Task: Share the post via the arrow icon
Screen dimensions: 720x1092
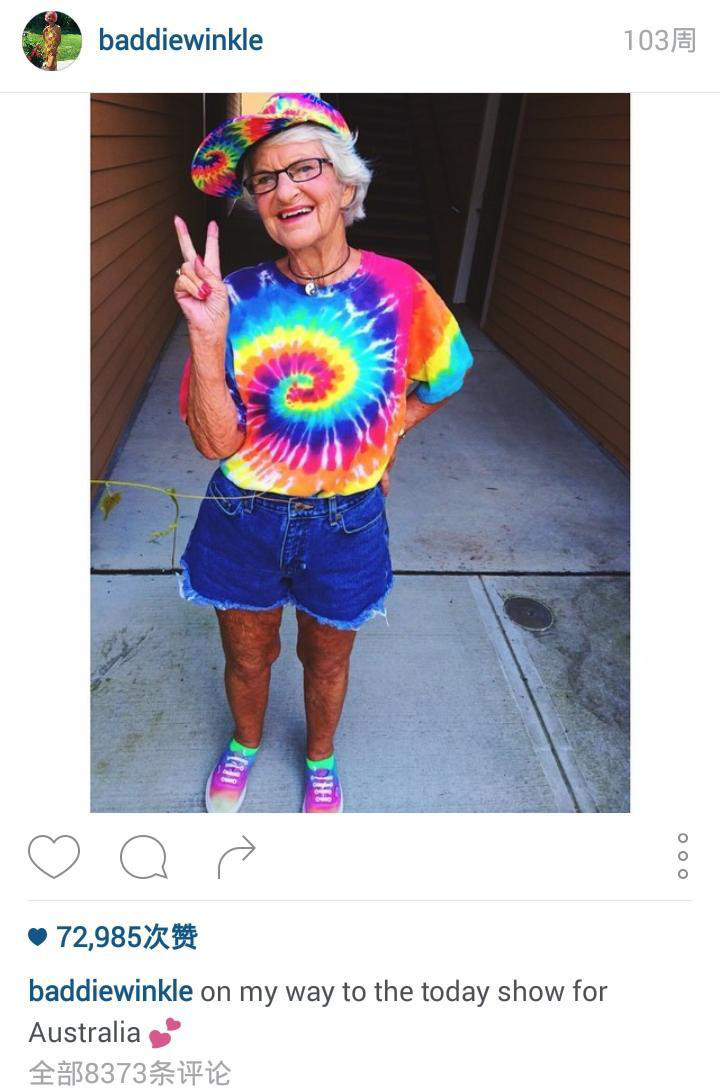Action: coord(236,857)
